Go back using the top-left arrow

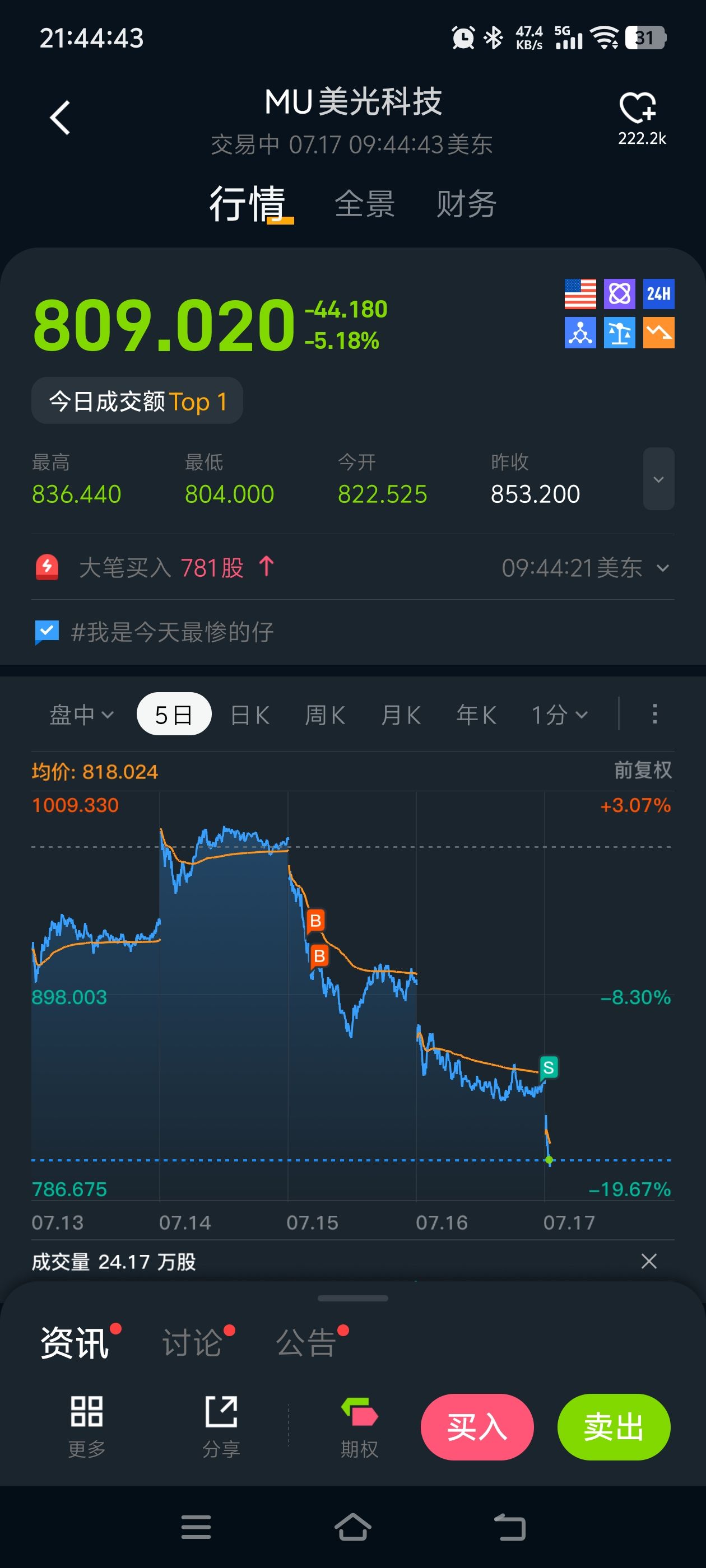[x=60, y=118]
